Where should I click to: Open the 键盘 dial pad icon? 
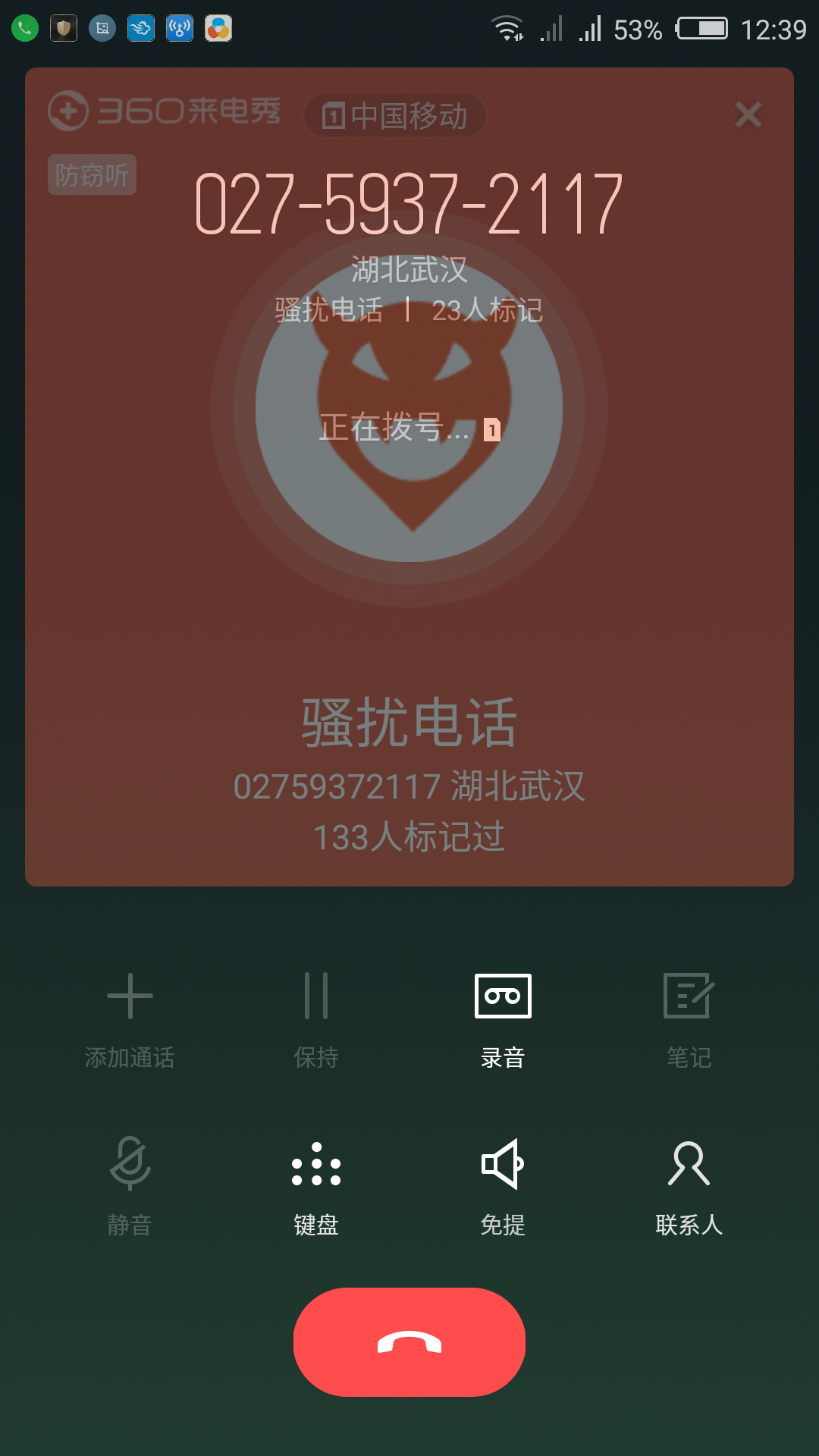pos(316,1165)
